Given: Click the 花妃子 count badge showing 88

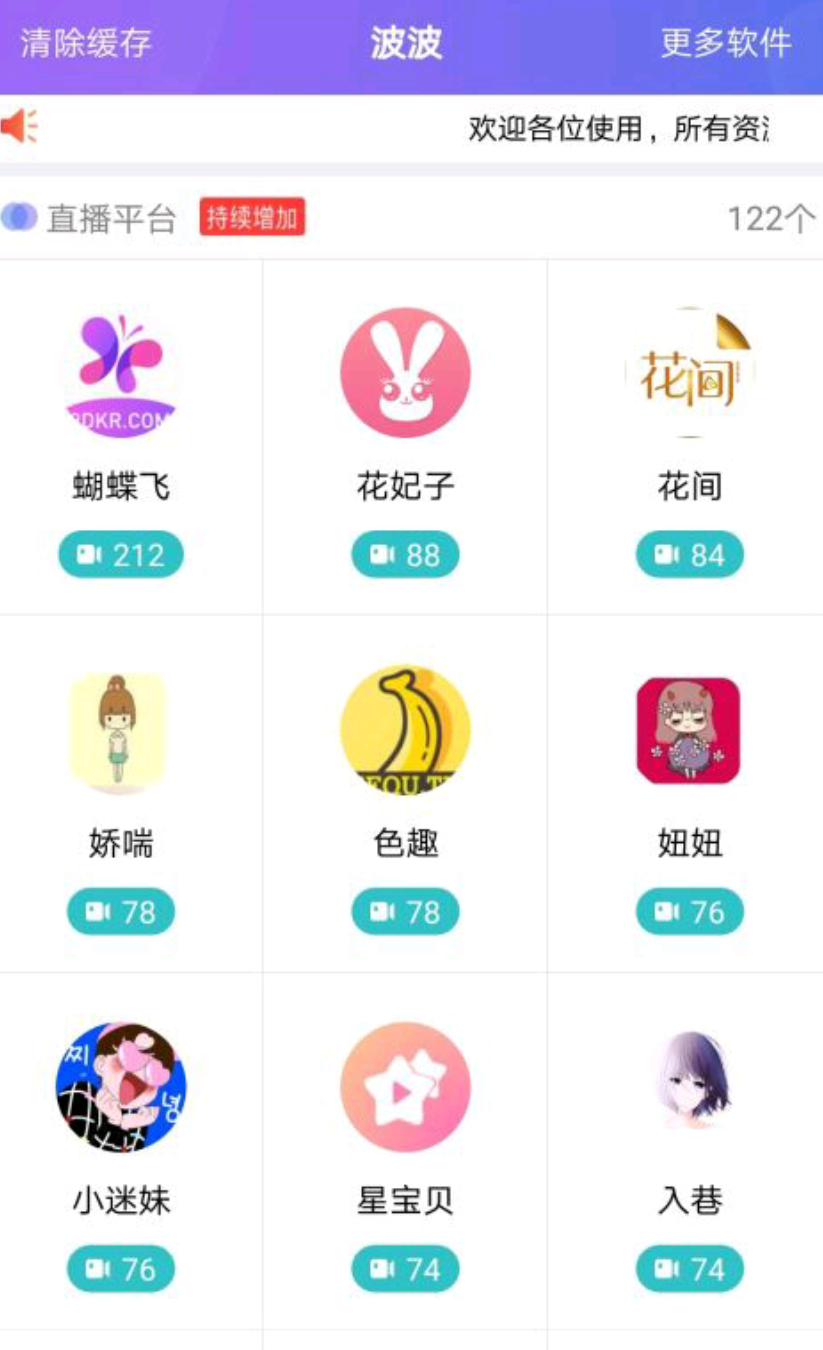Looking at the screenshot, I should [x=404, y=554].
